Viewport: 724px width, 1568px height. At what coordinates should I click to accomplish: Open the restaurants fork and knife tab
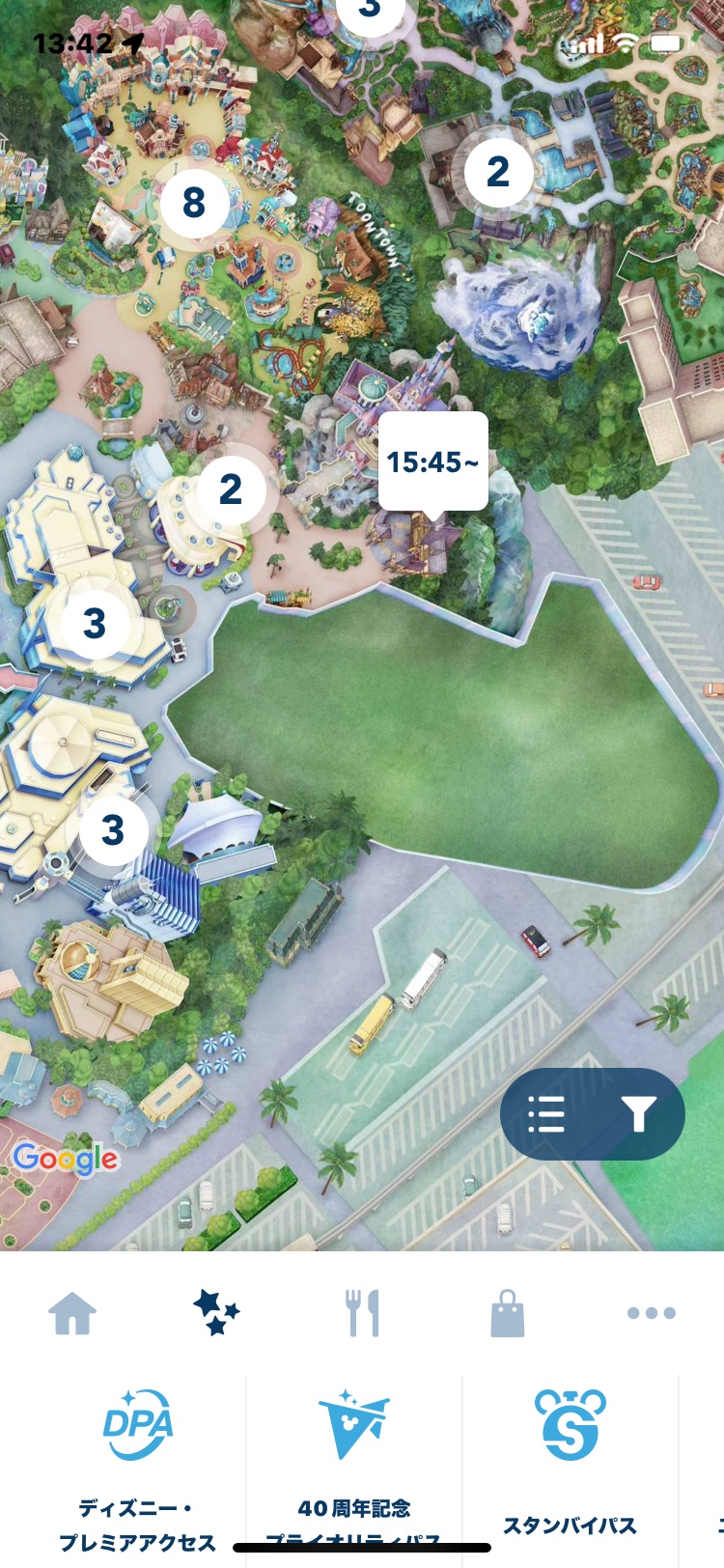coord(363,1313)
